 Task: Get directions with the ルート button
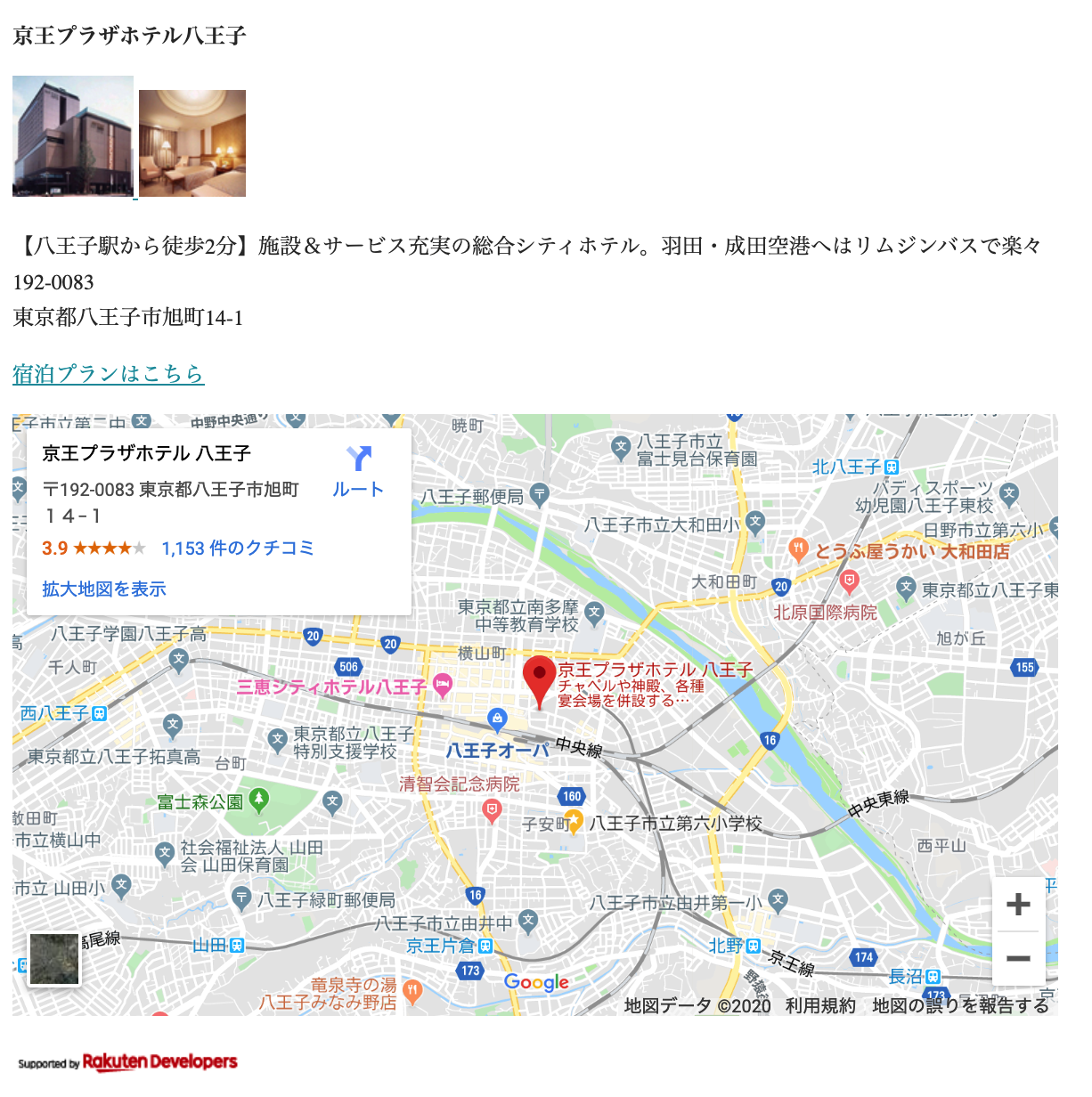click(358, 472)
